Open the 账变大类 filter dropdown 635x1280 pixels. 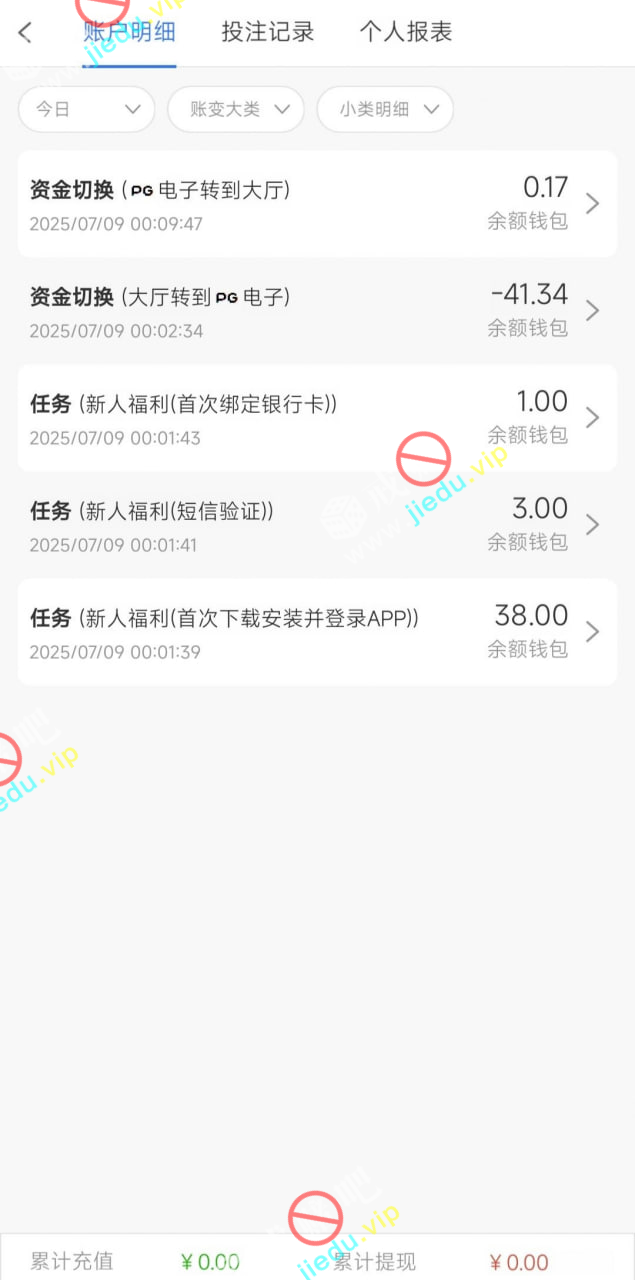coord(236,110)
